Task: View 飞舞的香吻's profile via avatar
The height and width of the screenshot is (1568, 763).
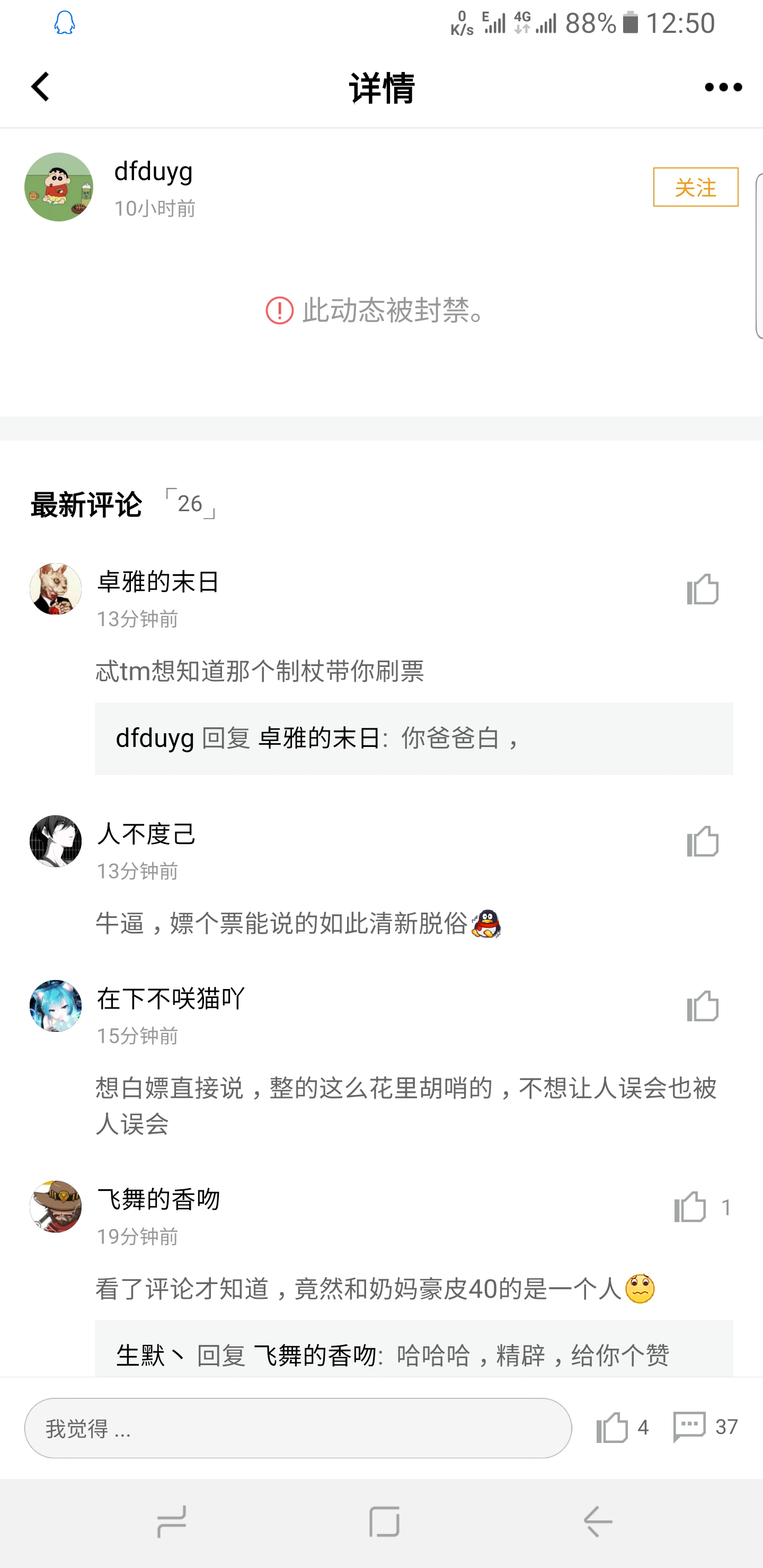Action: coord(56,1206)
